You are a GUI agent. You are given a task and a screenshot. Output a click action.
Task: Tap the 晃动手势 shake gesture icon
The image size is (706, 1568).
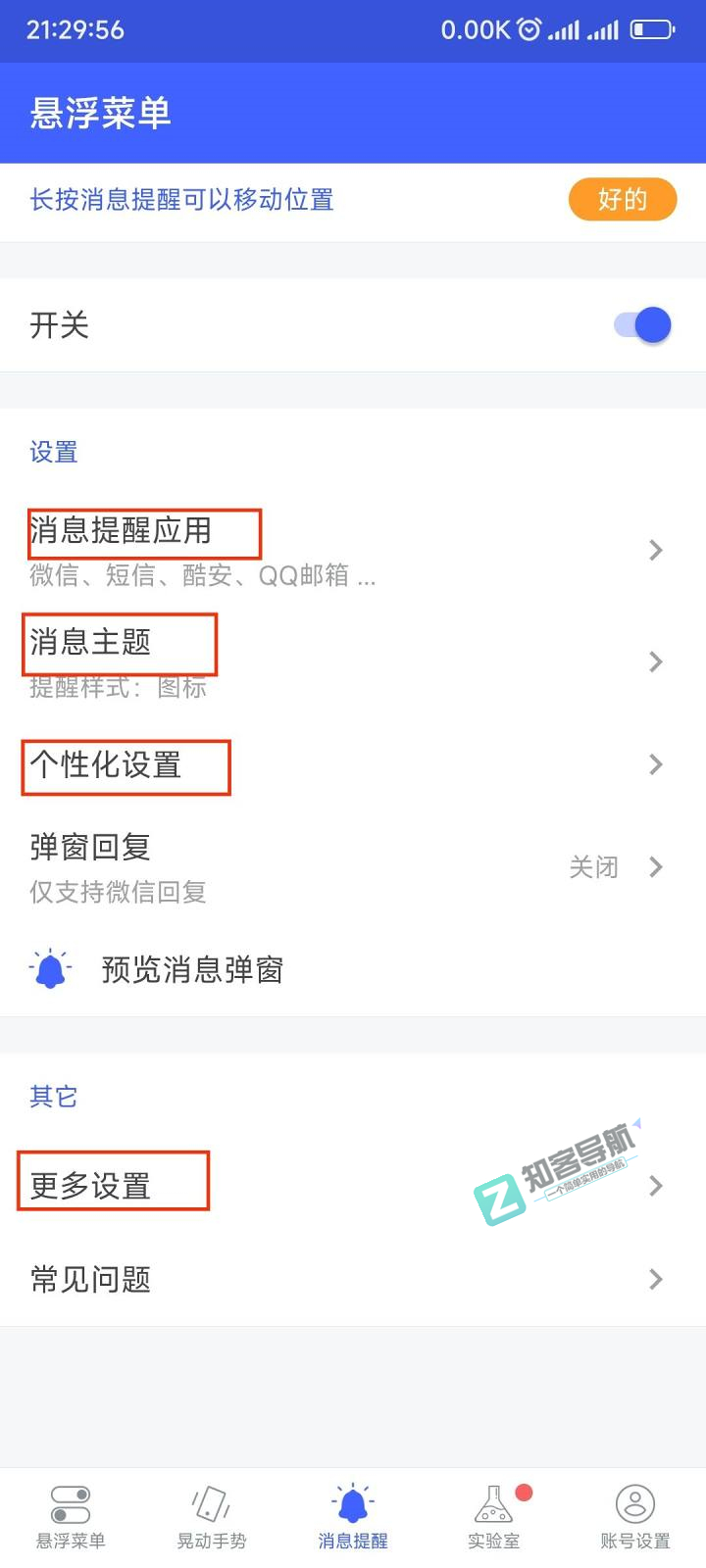pyautogui.click(x=210, y=1502)
